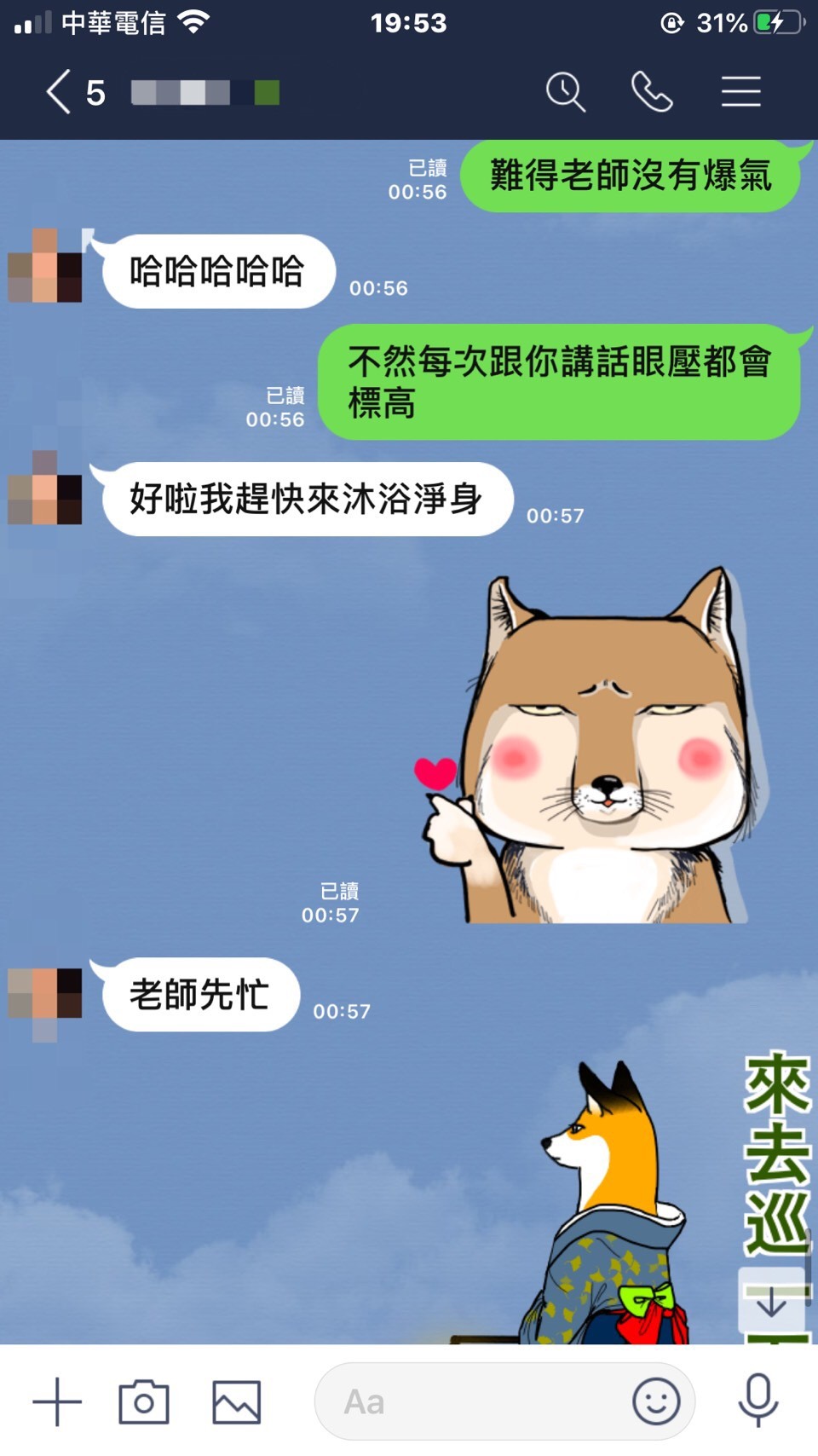Start a voice call

click(652, 92)
